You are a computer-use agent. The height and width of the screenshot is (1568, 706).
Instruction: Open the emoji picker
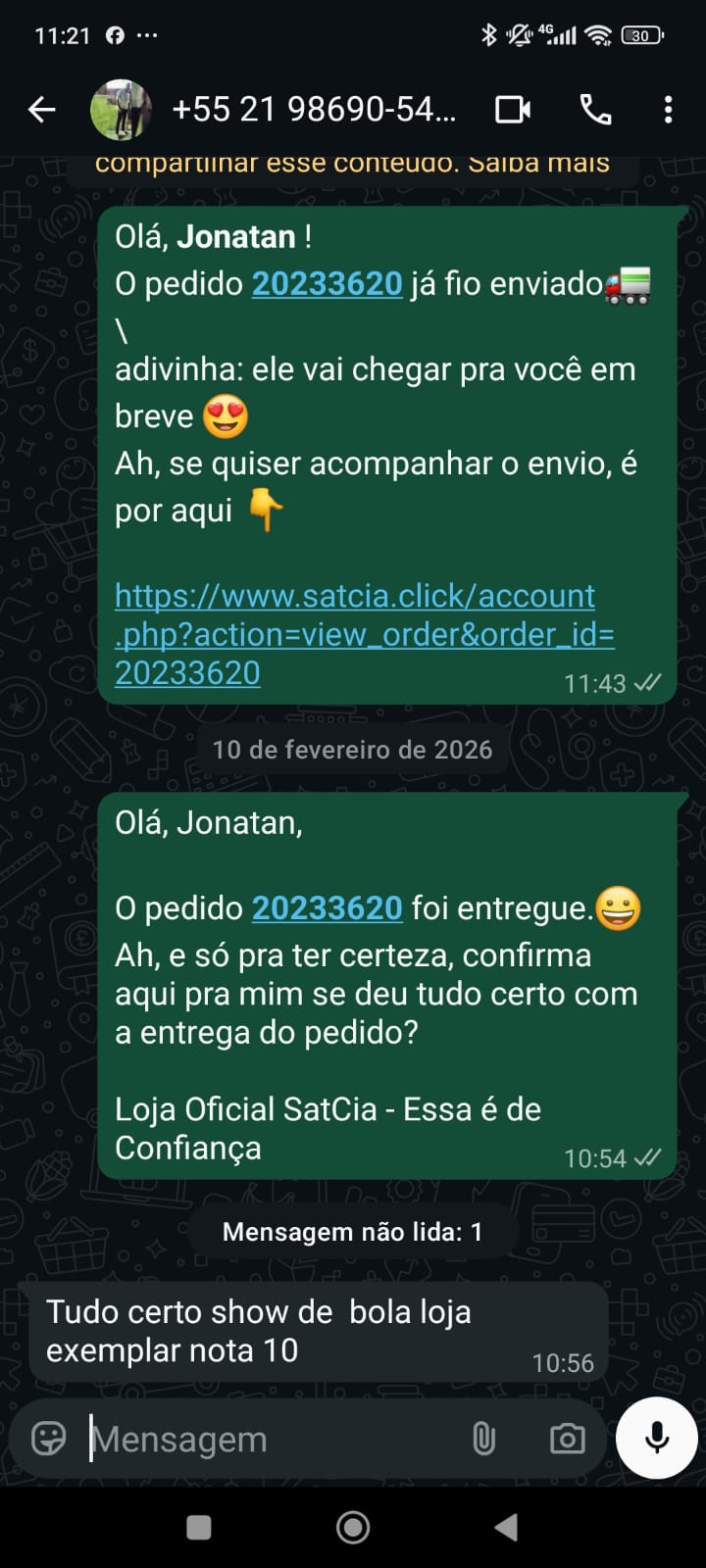coord(48,1439)
